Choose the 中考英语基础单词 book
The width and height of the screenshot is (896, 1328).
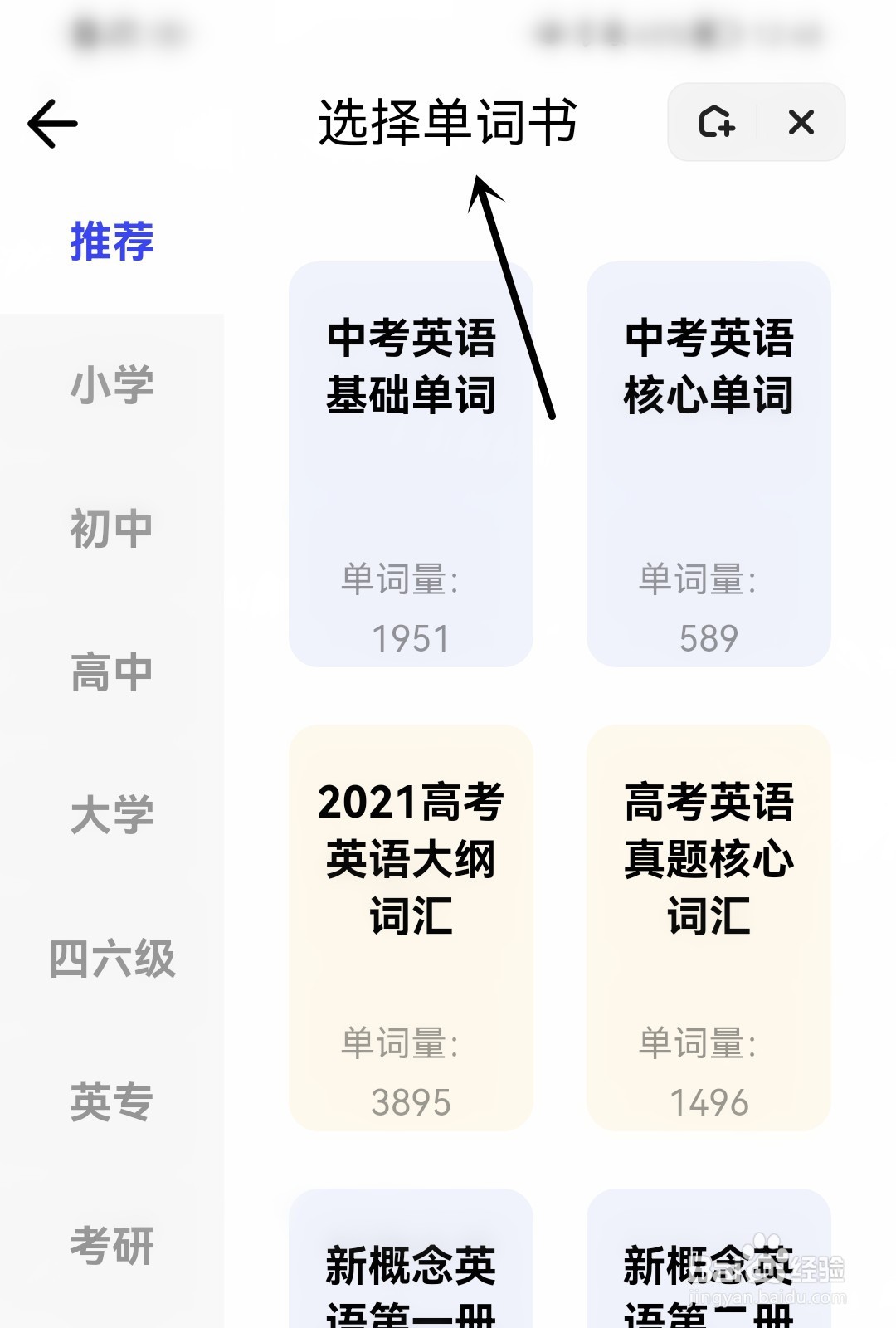click(411, 461)
